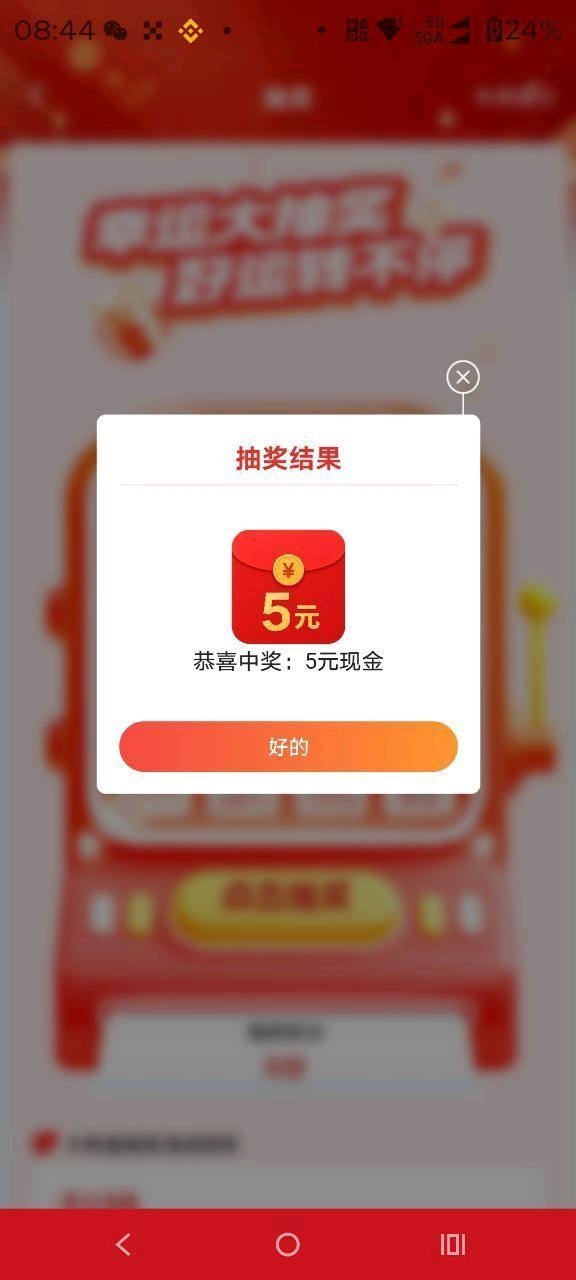576x1280 pixels.
Task: Tap the 好的 button to confirm
Action: click(x=288, y=747)
